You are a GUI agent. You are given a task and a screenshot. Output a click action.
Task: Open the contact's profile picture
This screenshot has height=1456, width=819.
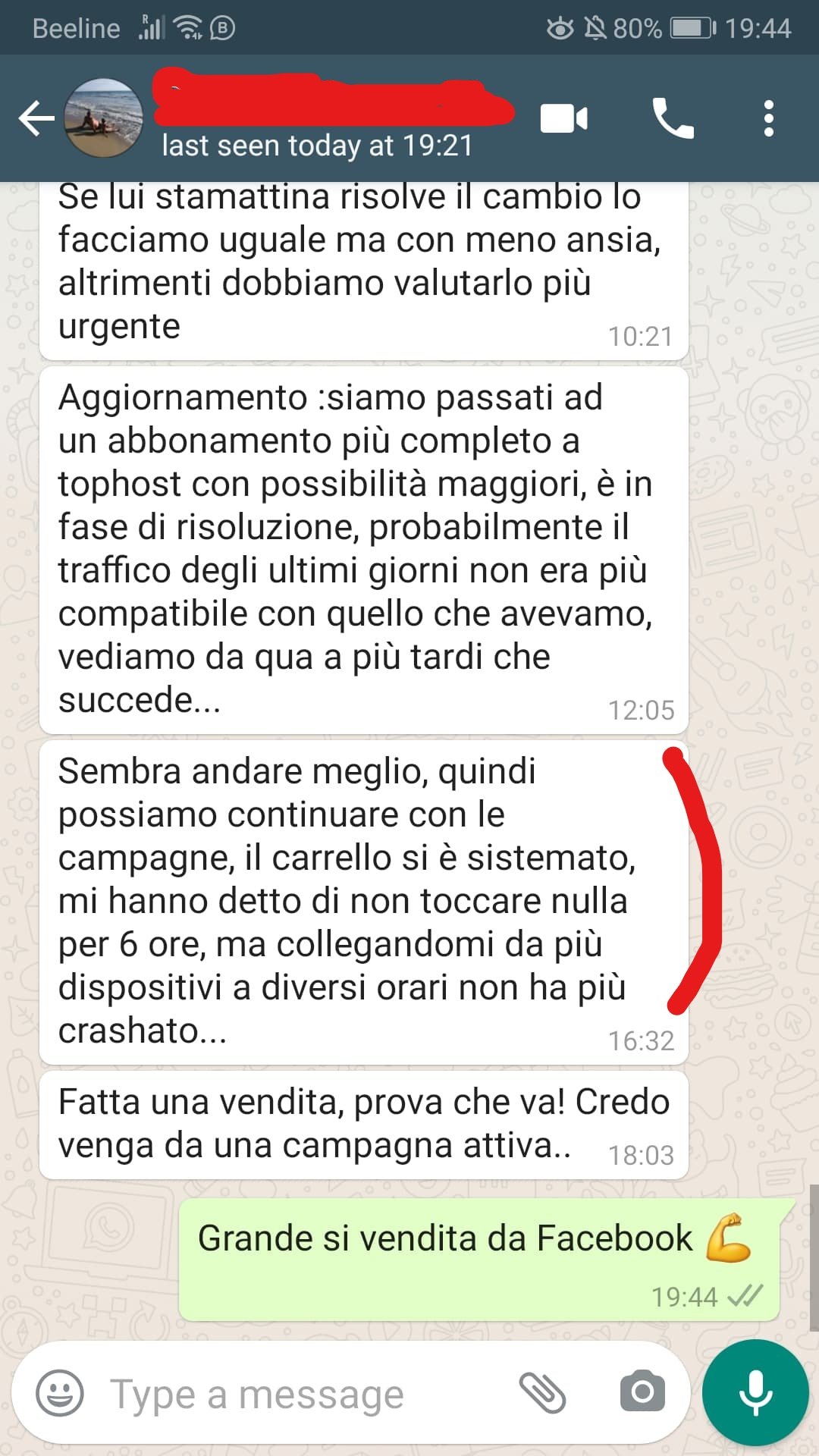[x=103, y=118]
